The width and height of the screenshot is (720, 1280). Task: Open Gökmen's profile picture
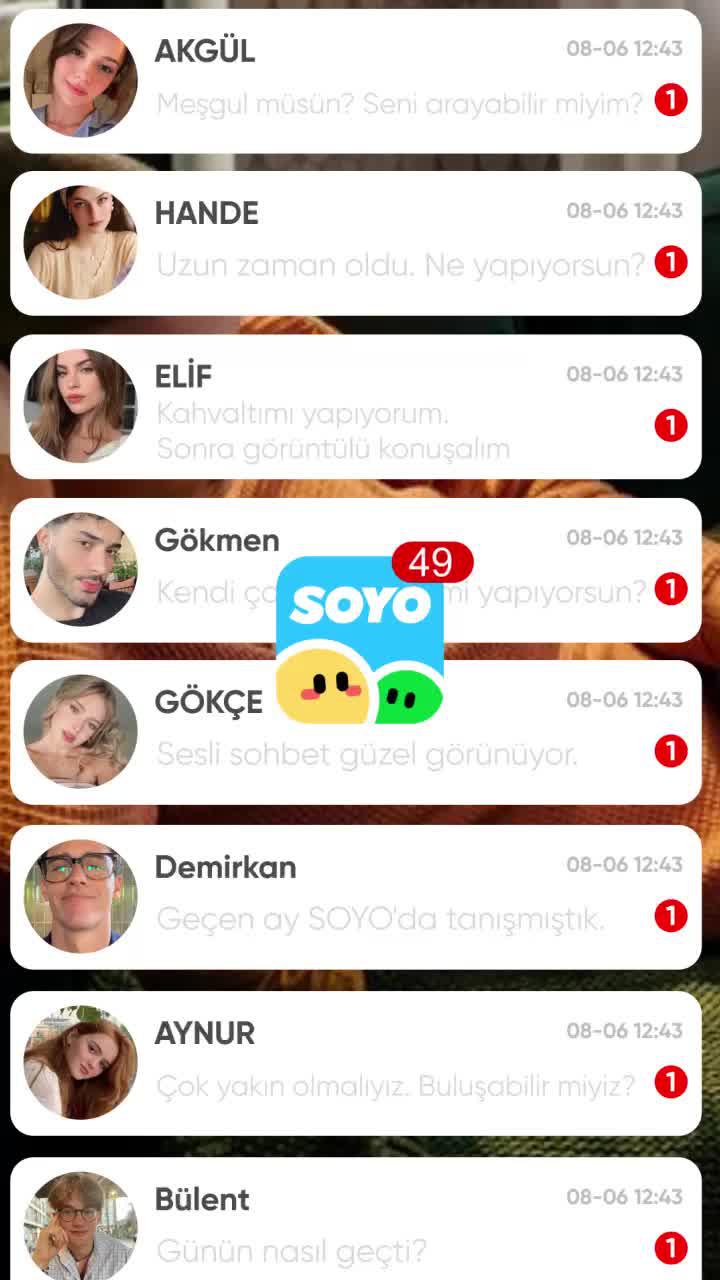[80, 568]
